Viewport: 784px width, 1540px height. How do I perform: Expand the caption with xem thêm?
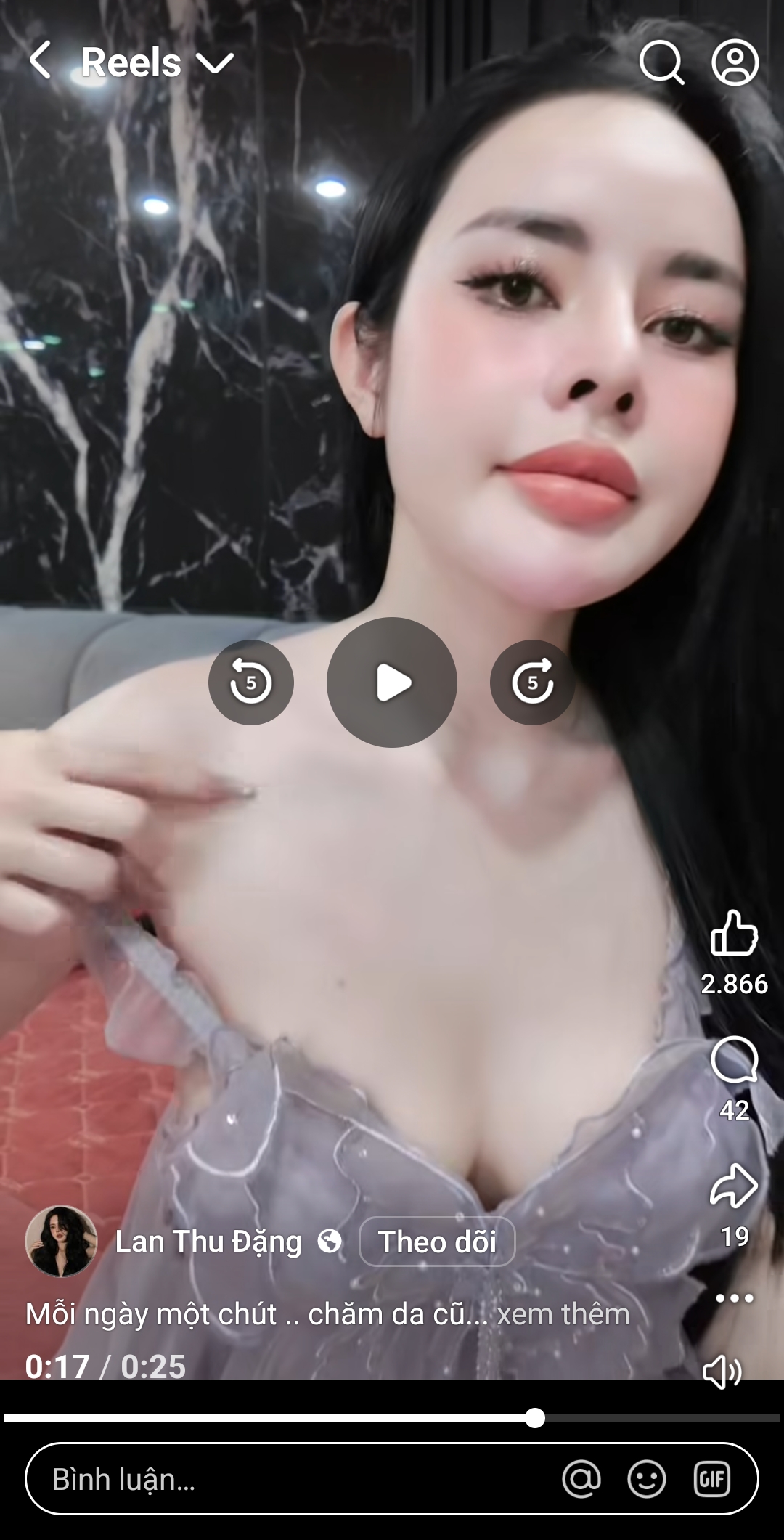[x=563, y=1314]
